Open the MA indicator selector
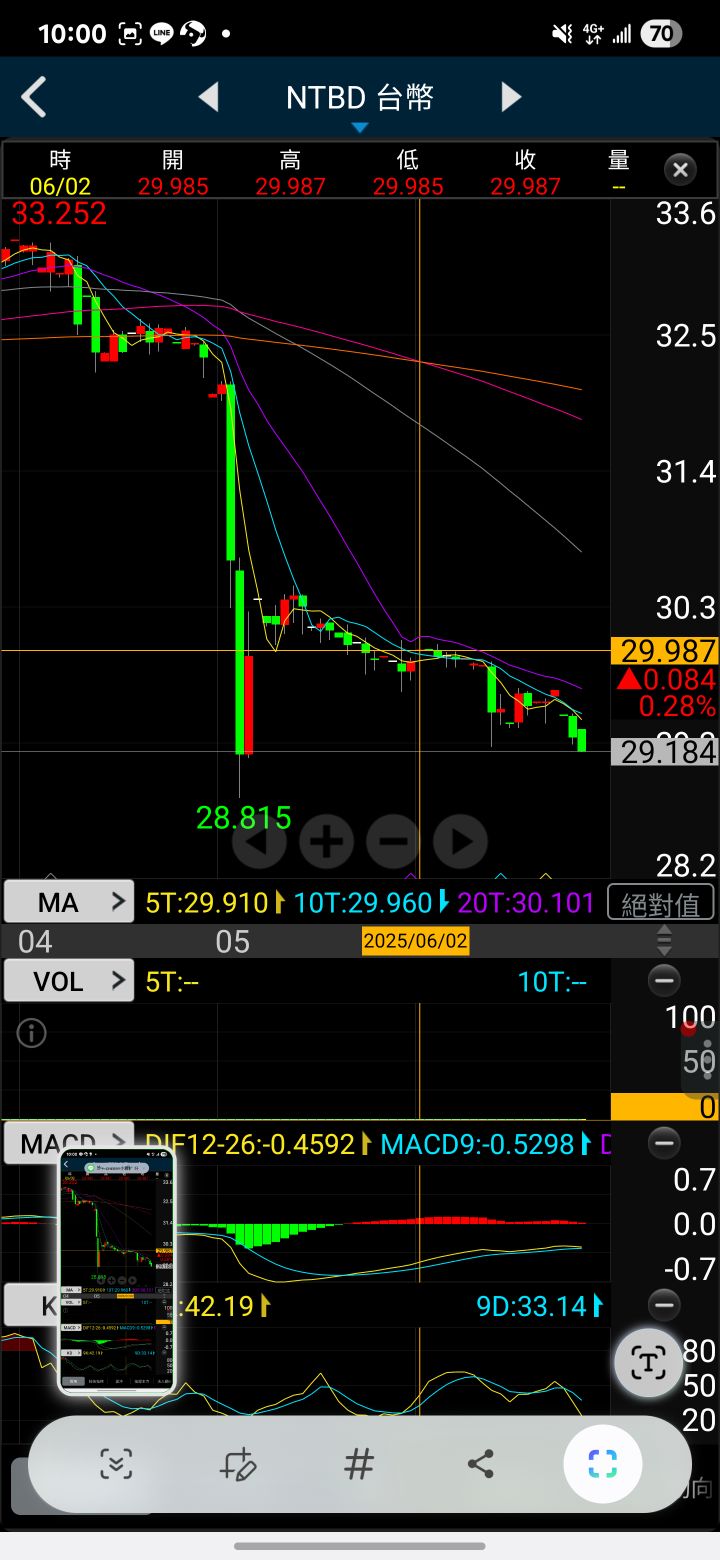 pyautogui.click(x=69, y=902)
